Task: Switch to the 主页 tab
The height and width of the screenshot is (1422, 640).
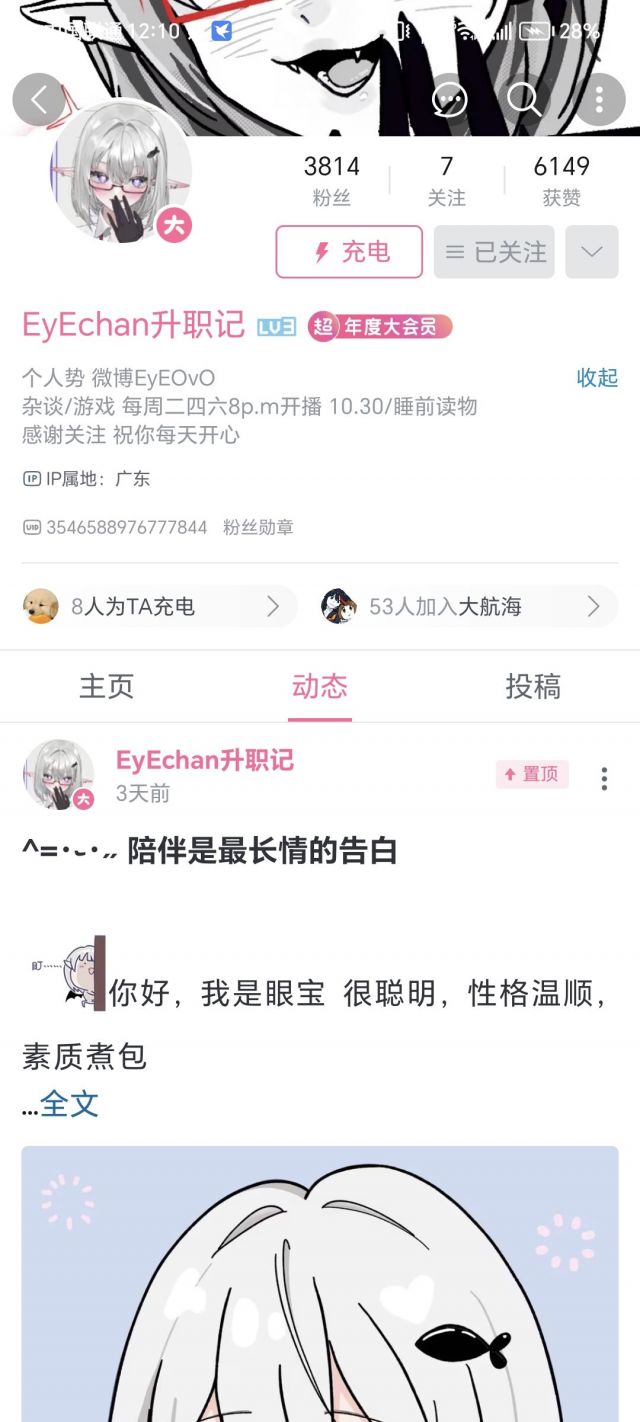Action: [x=107, y=687]
